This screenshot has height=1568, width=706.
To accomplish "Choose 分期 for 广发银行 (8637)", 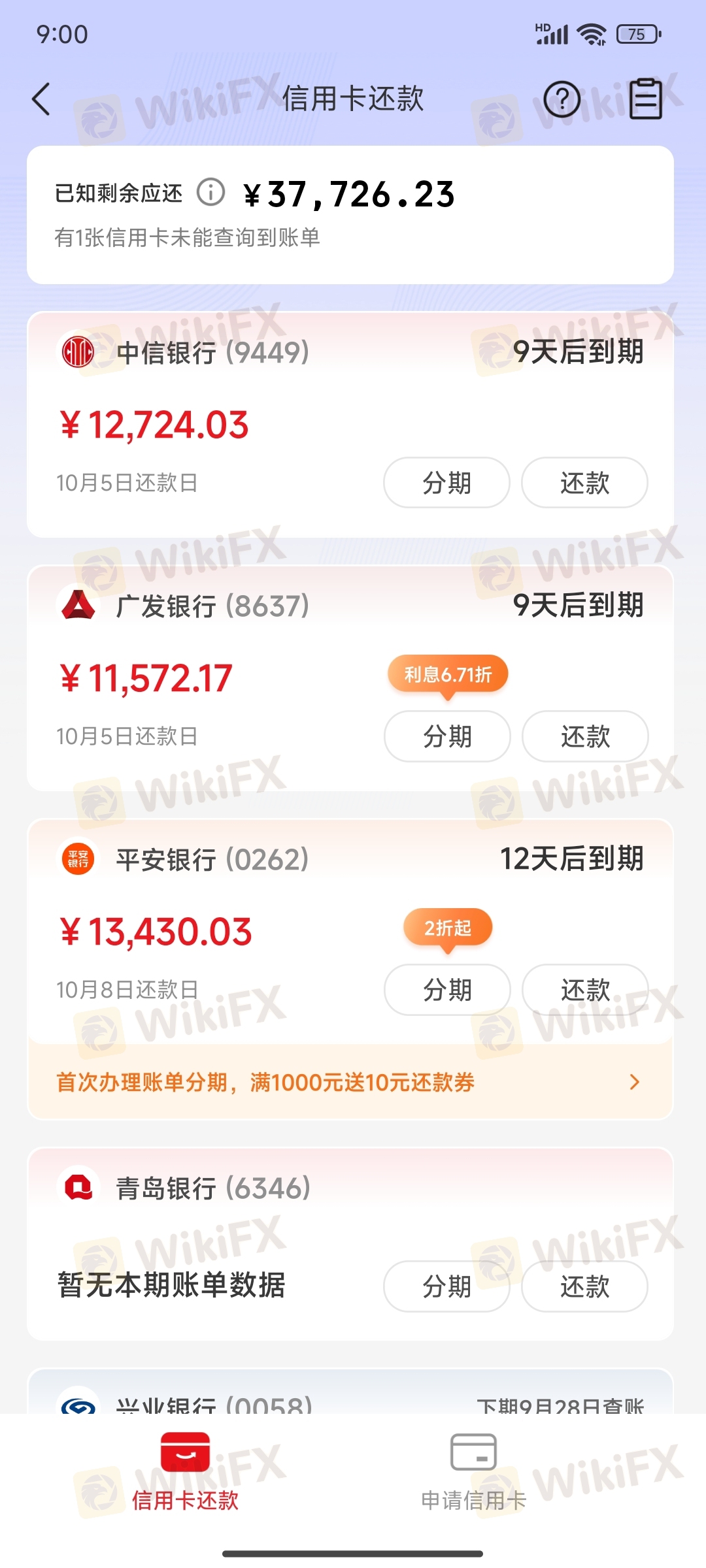I will click(x=447, y=736).
